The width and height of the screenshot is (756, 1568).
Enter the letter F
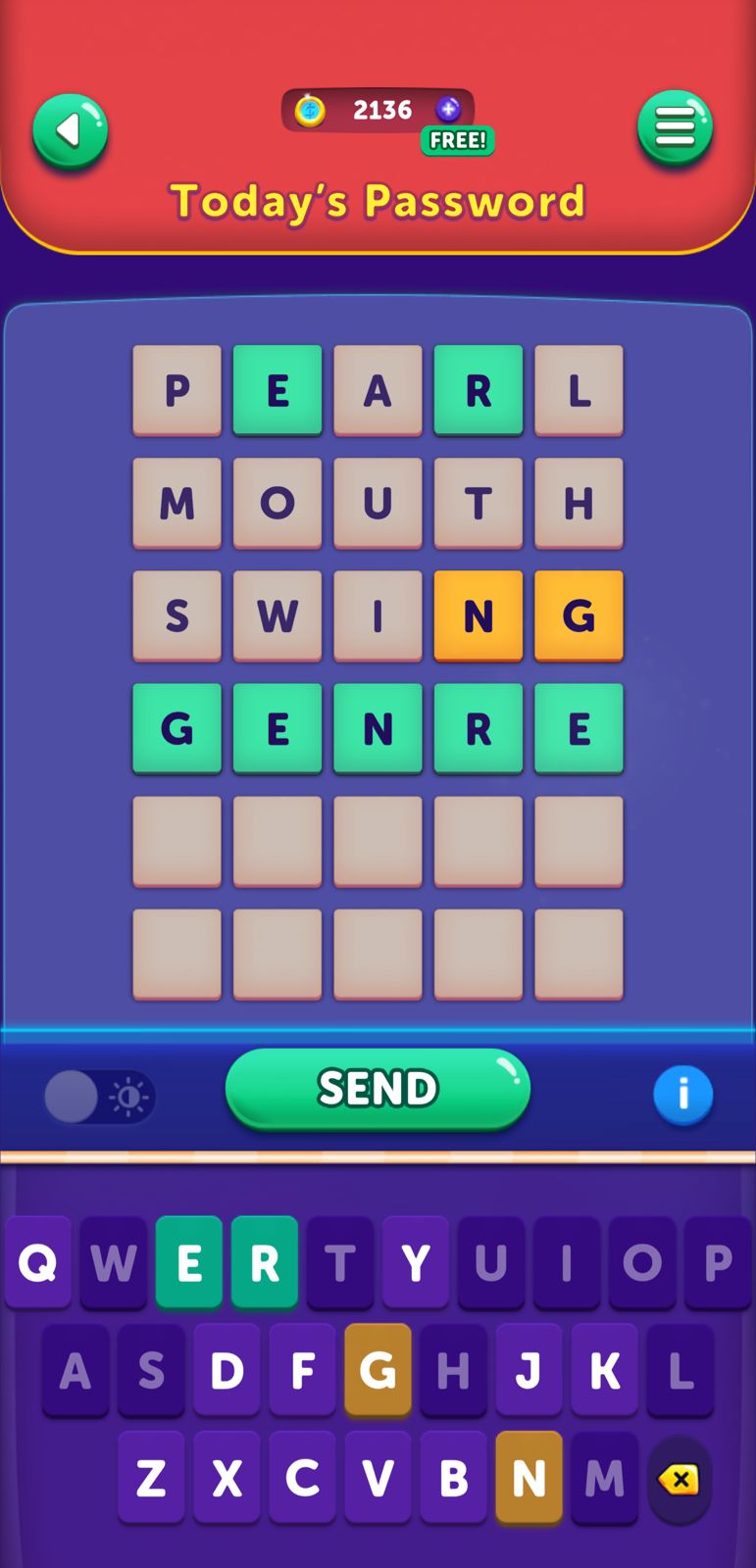(302, 1370)
